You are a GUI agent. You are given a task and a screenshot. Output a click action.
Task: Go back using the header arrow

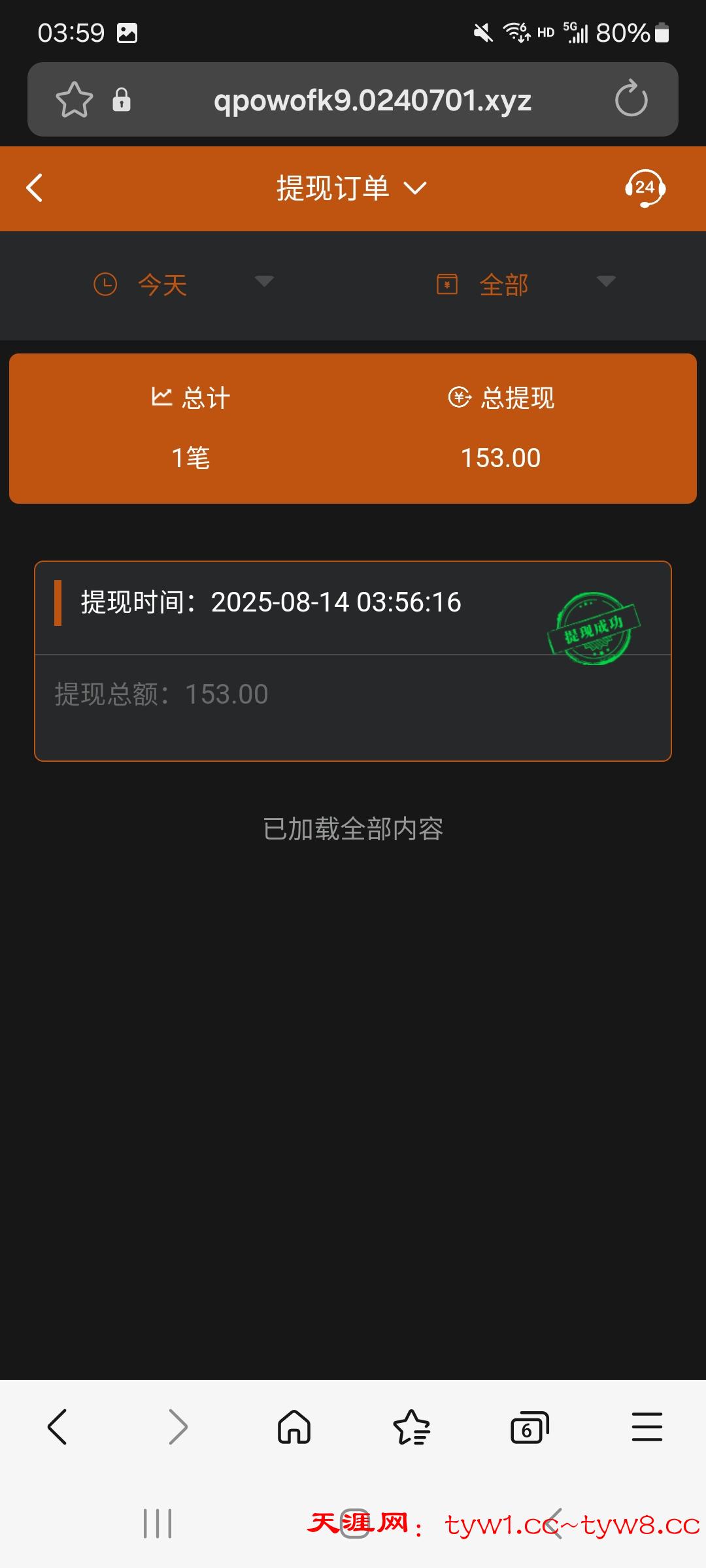35,188
